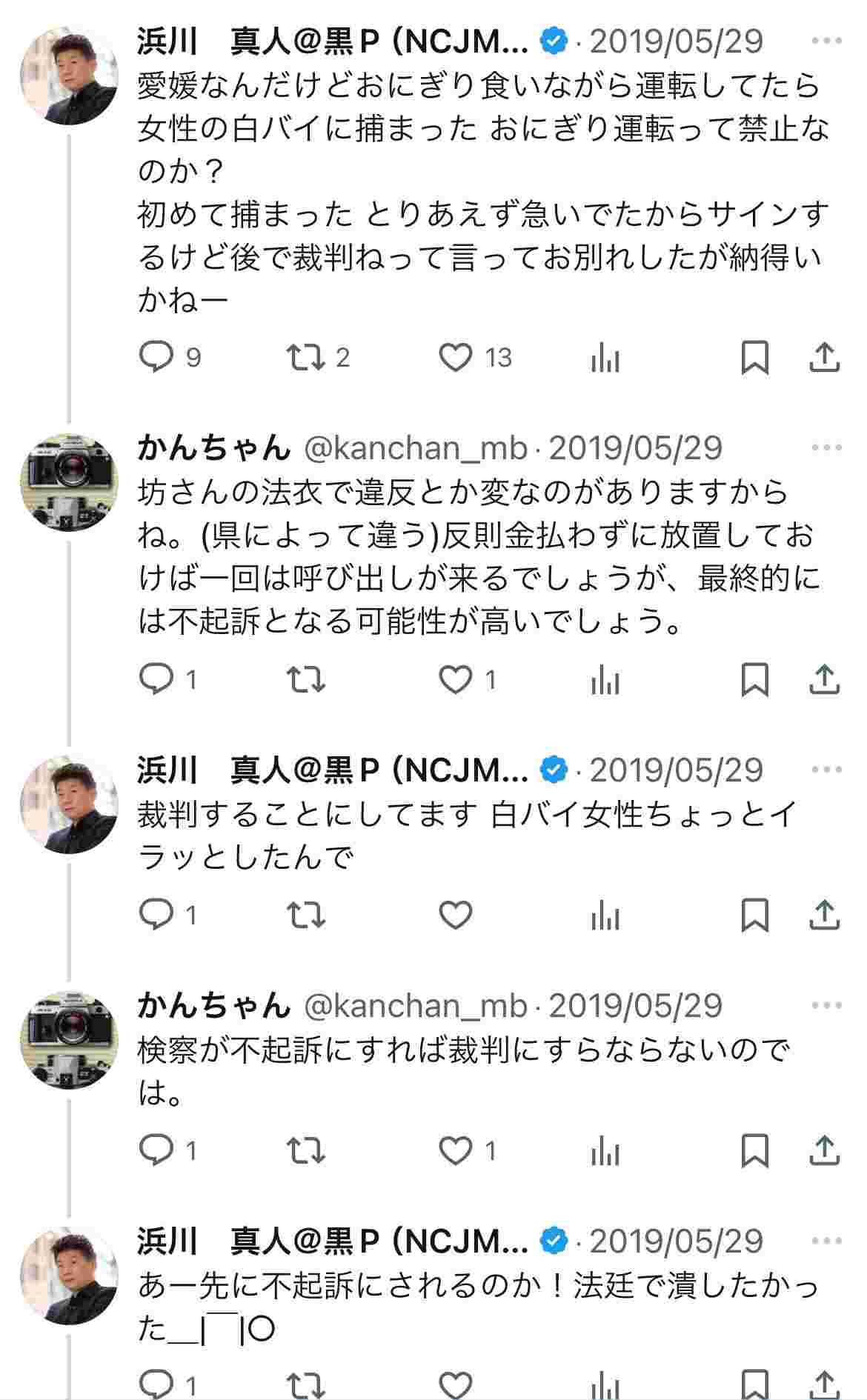Open more options on かんちゃん's 坊さんの法衣 reply

826,447
